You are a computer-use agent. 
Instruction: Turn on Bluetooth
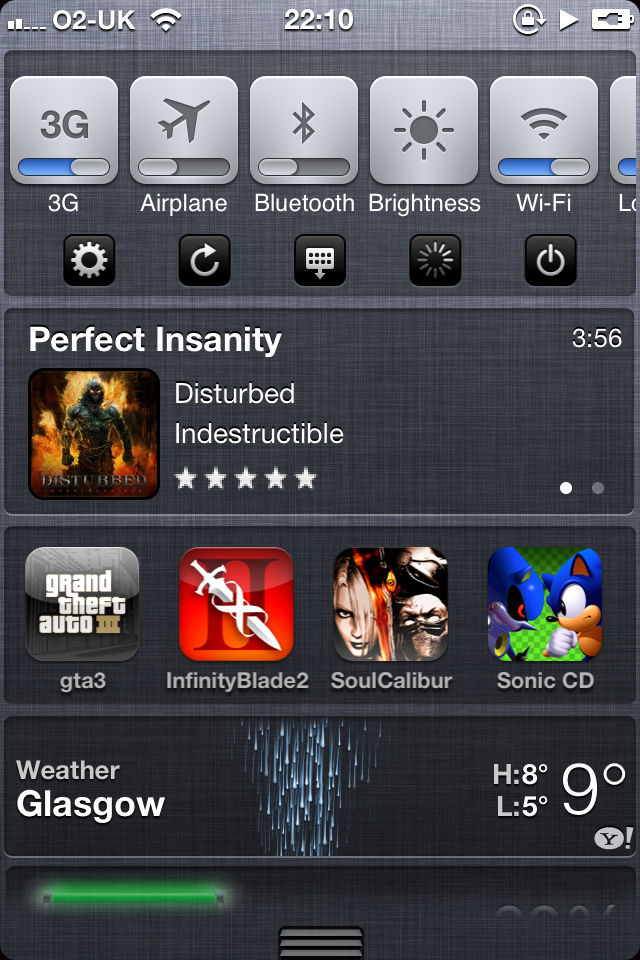(x=304, y=132)
